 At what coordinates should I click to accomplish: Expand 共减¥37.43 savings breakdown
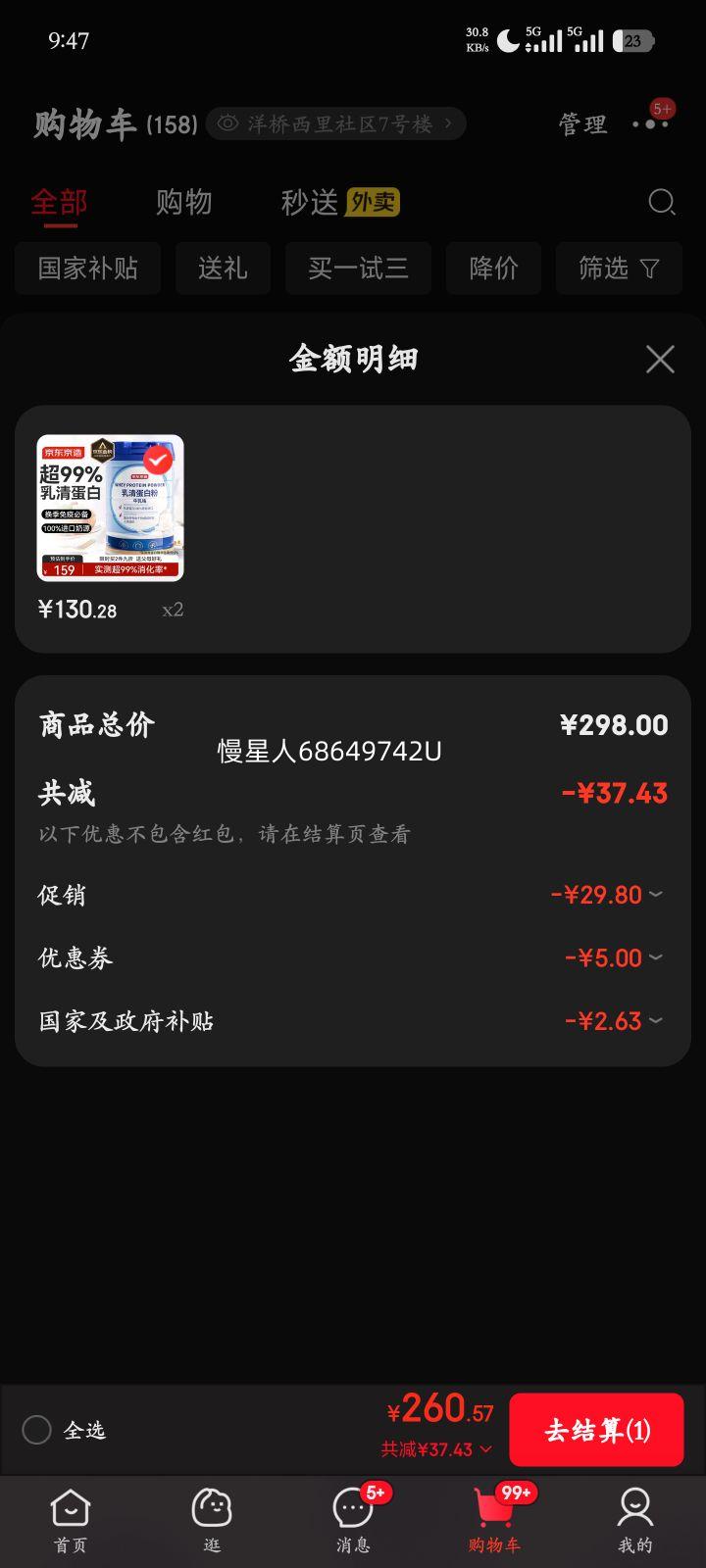click(x=438, y=1449)
